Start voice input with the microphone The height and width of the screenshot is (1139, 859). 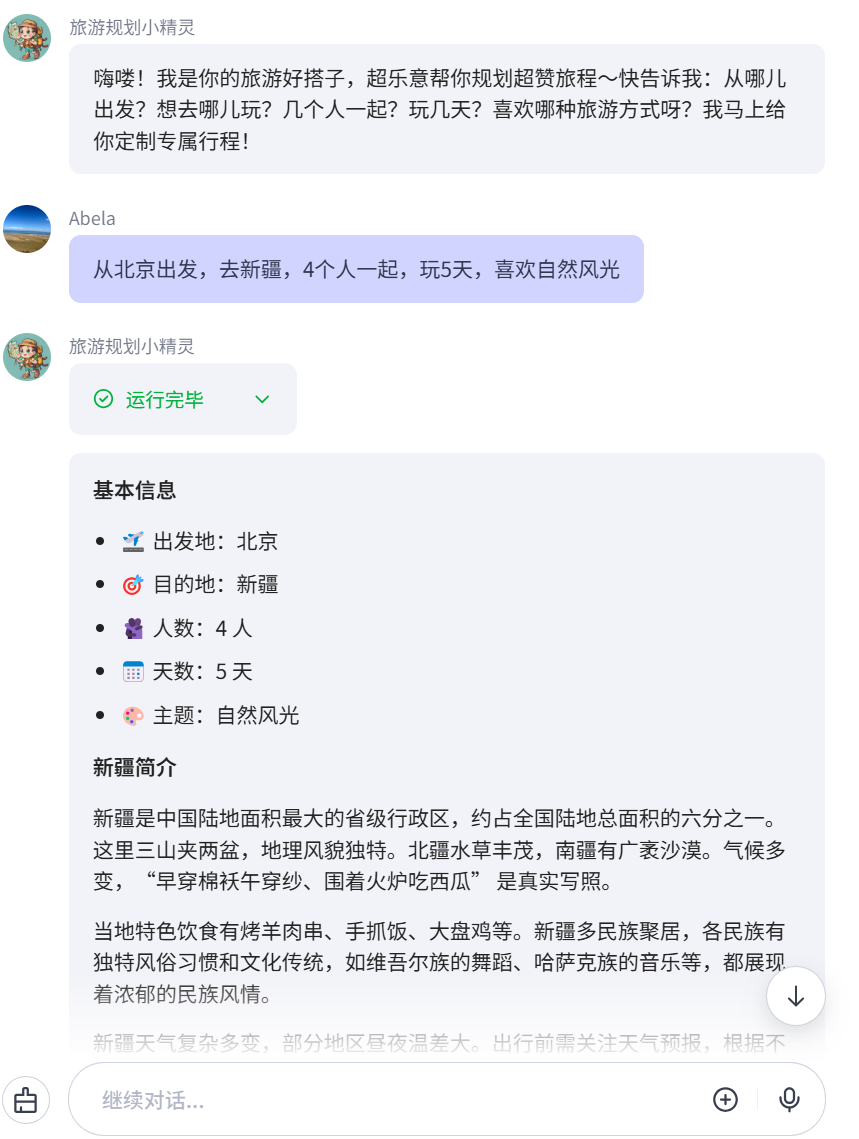(x=789, y=1100)
